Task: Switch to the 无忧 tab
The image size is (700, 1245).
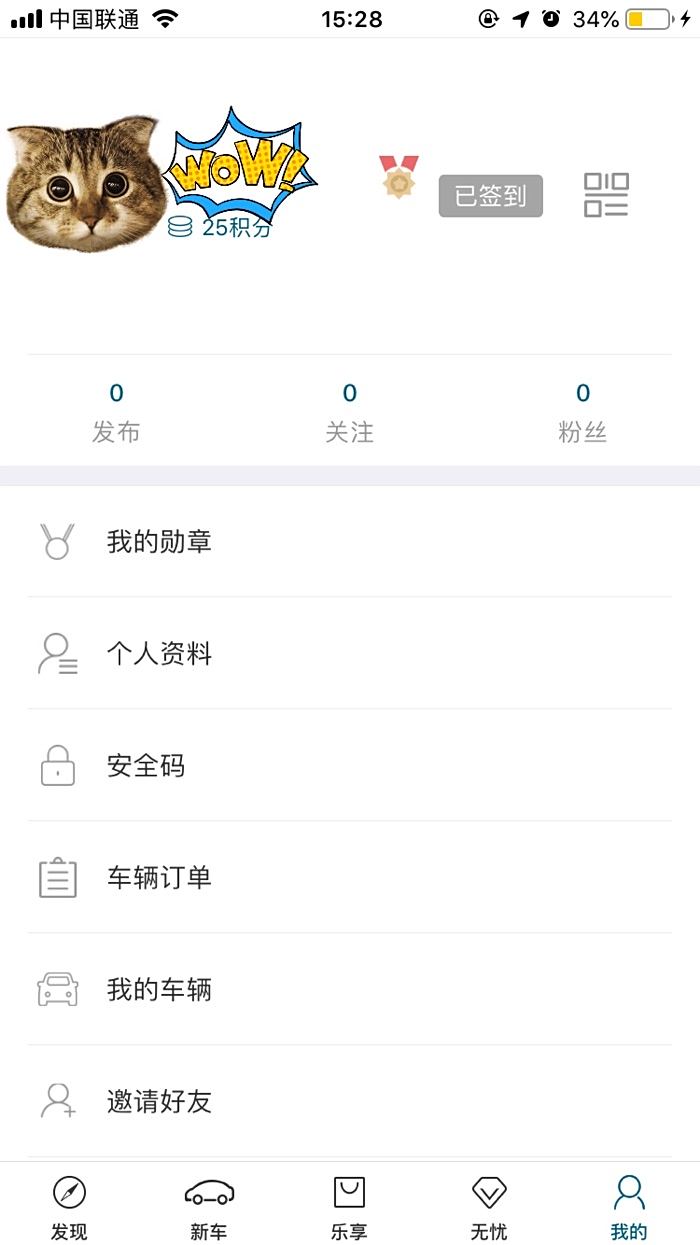Action: (x=489, y=1206)
